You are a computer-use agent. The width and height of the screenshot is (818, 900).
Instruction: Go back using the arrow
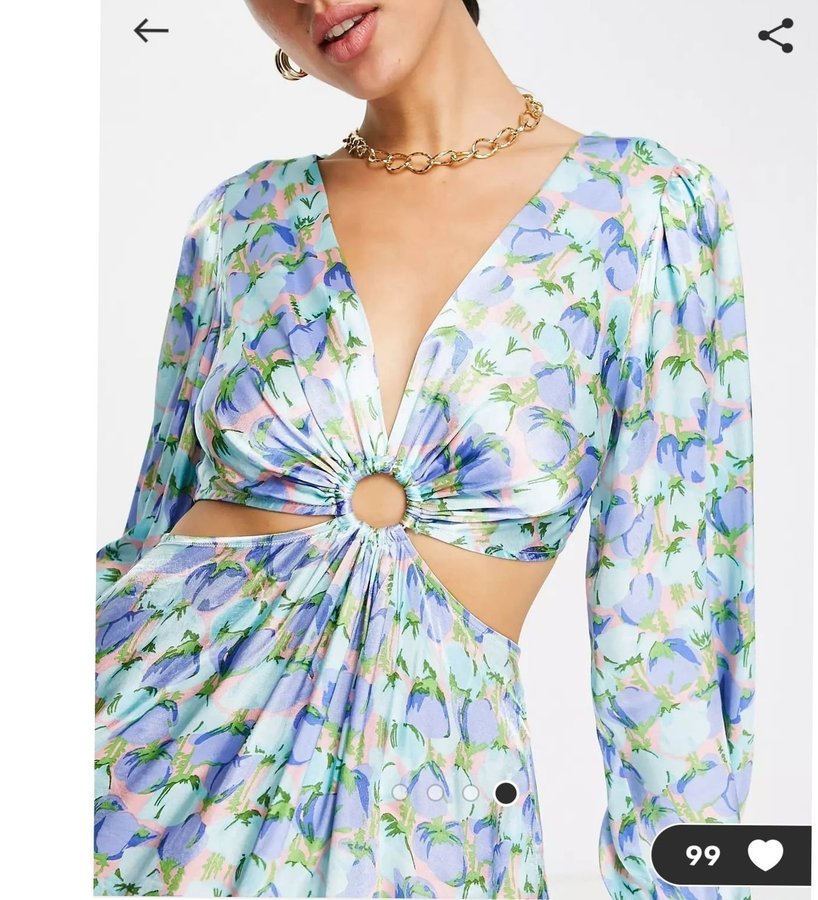pos(151,31)
